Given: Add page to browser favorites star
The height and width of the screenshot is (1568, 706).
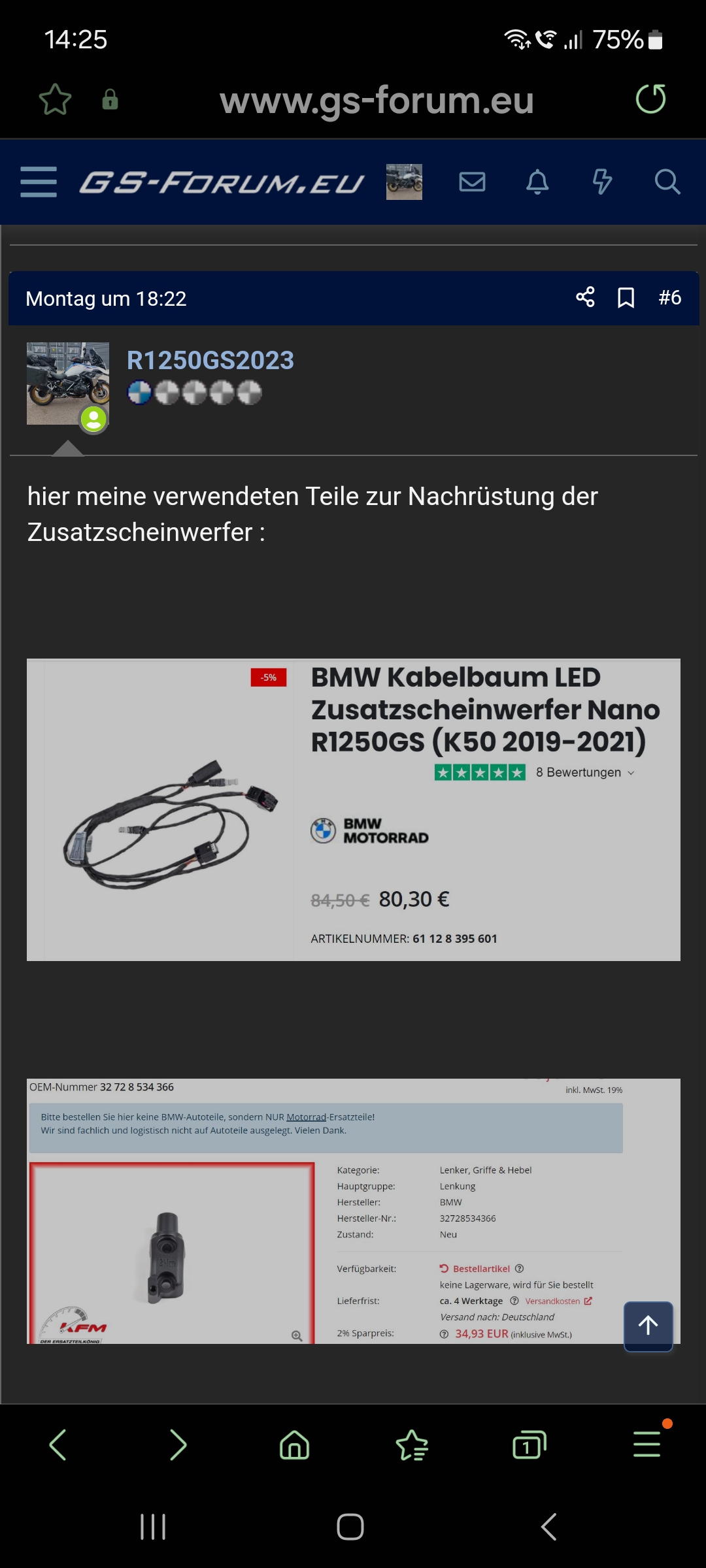Looking at the screenshot, I should (55, 100).
